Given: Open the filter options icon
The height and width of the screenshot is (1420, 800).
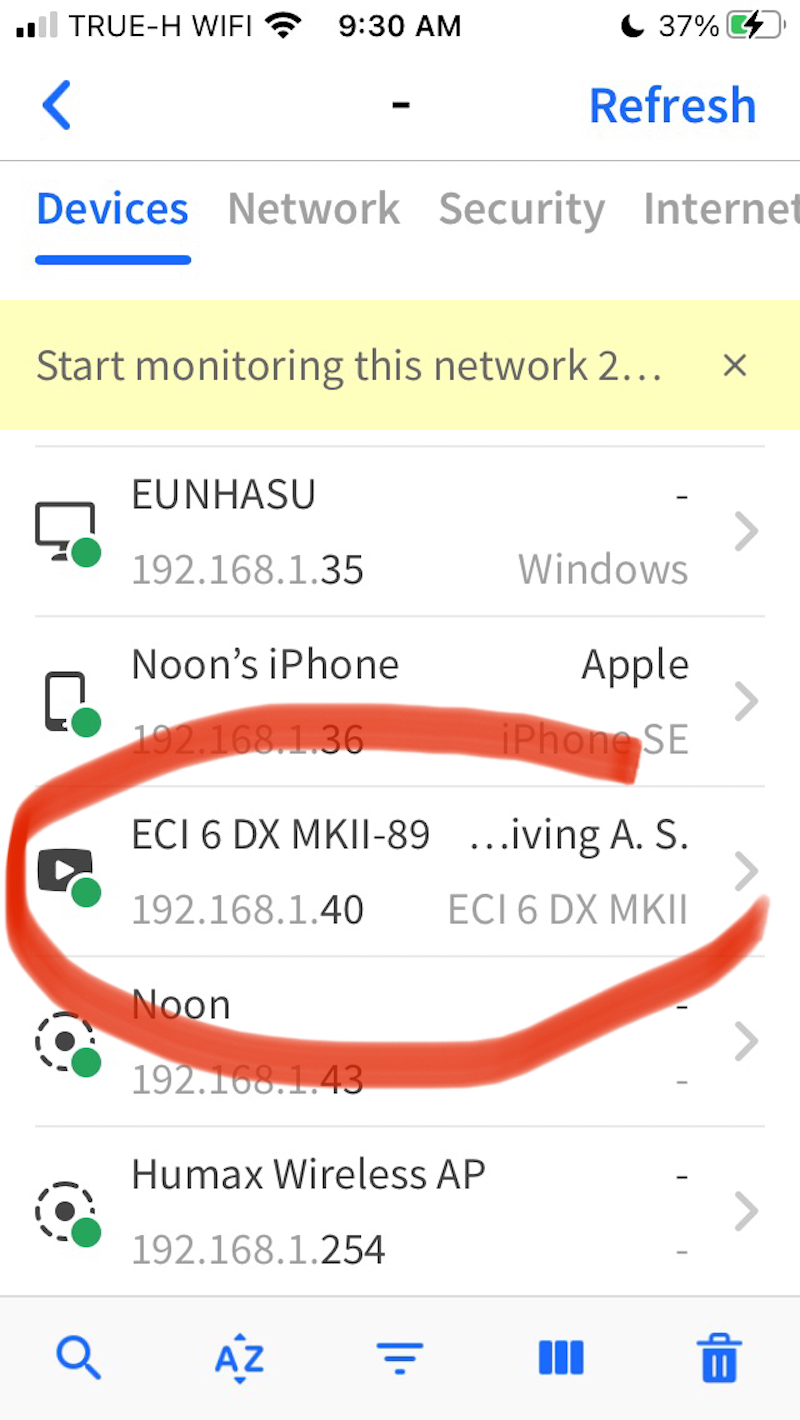Looking at the screenshot, I should click(400, 1358).
